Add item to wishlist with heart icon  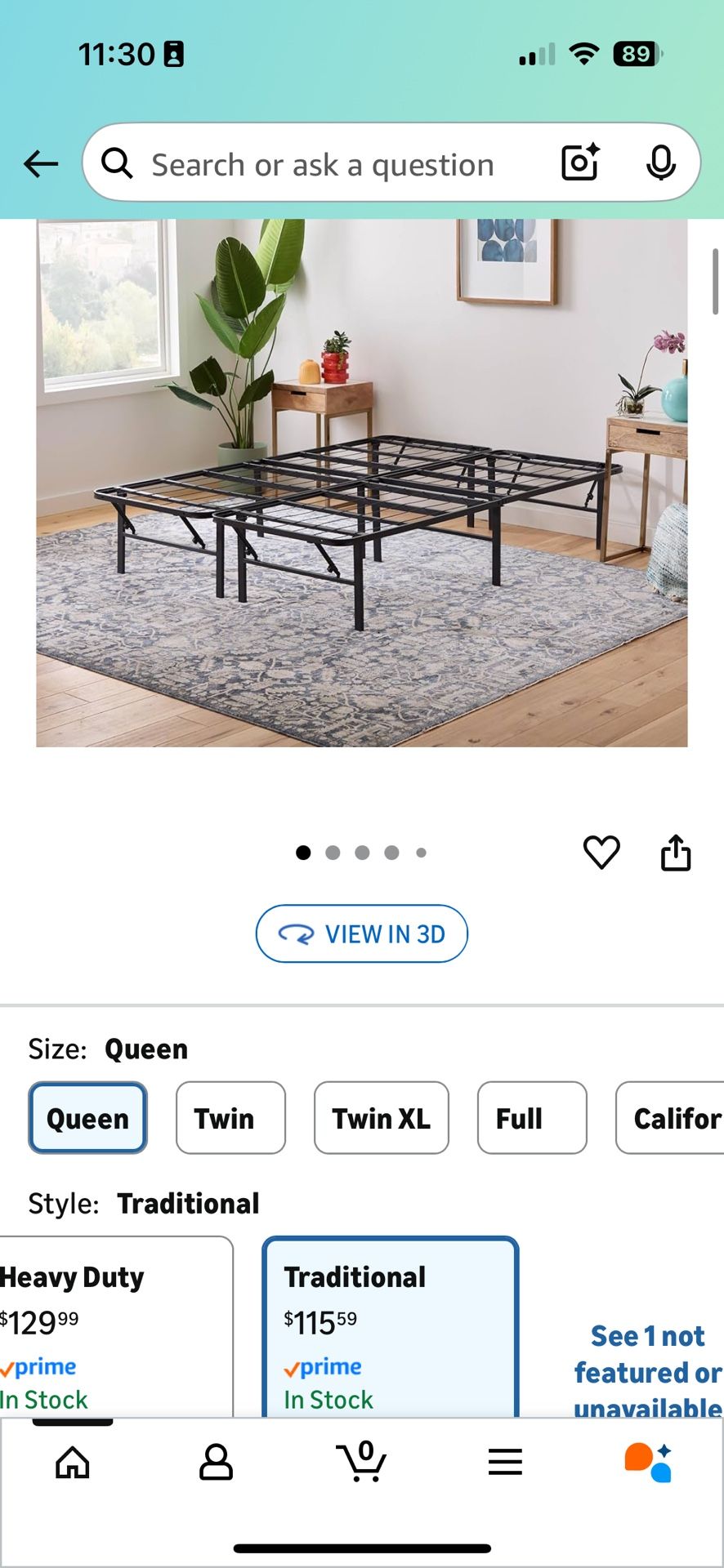click(x=601, y=852)
